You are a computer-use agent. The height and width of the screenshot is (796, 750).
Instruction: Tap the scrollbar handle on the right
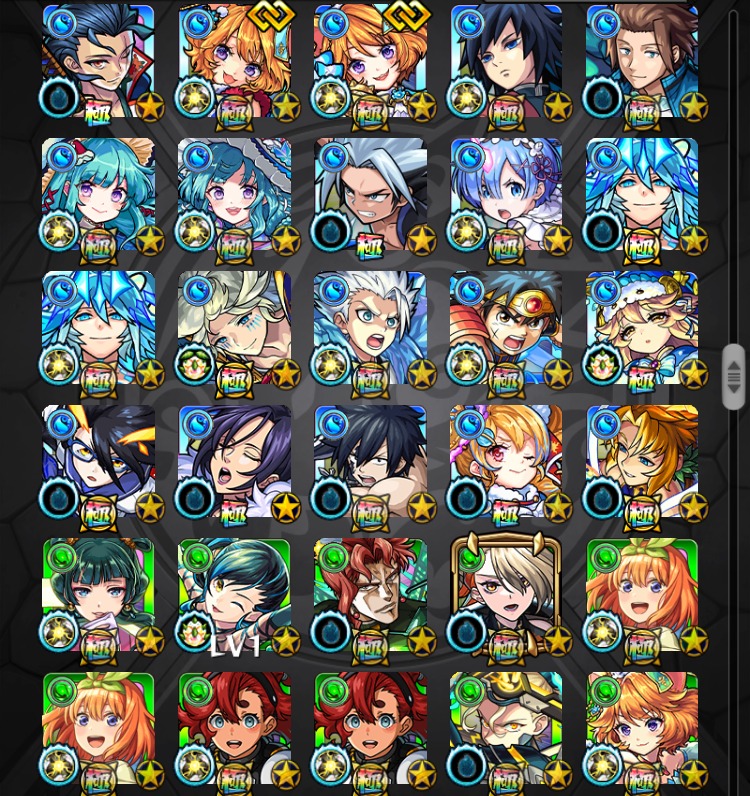tap(734, 376)
